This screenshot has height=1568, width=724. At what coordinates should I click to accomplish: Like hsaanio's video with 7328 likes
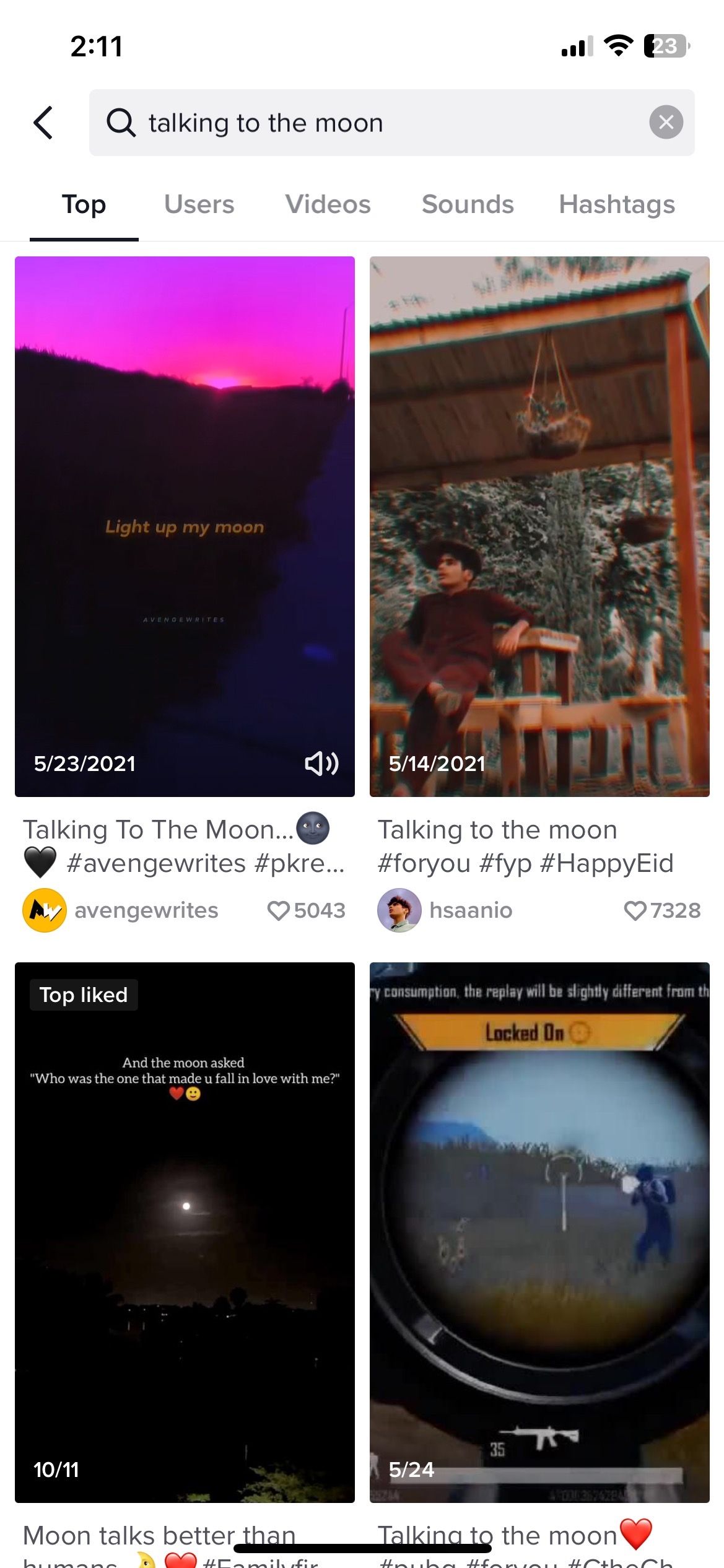coord(635,910)
